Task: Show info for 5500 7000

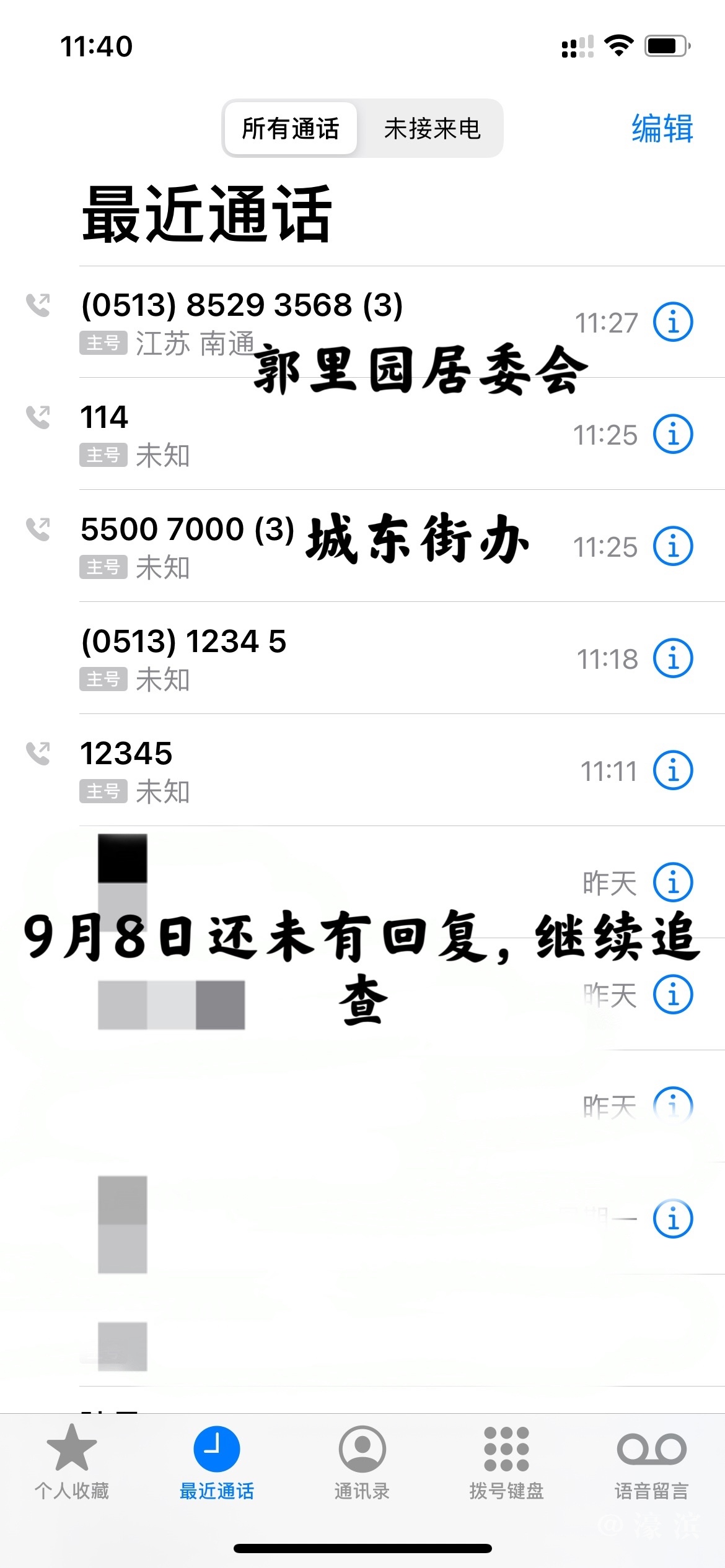Action: 673,546
